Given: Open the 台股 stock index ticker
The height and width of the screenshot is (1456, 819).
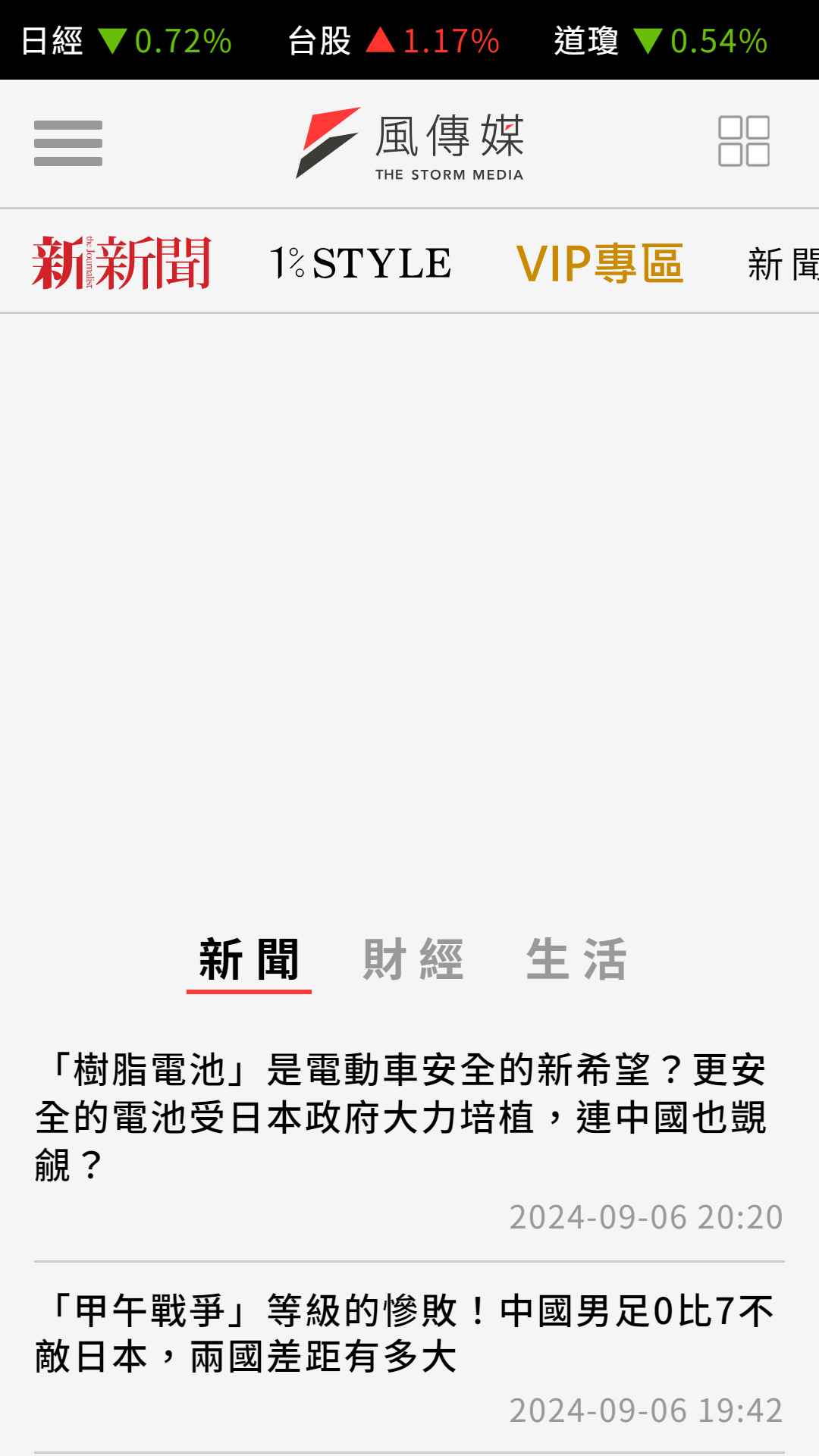Looking at the screenshot, I should (394, 41).
